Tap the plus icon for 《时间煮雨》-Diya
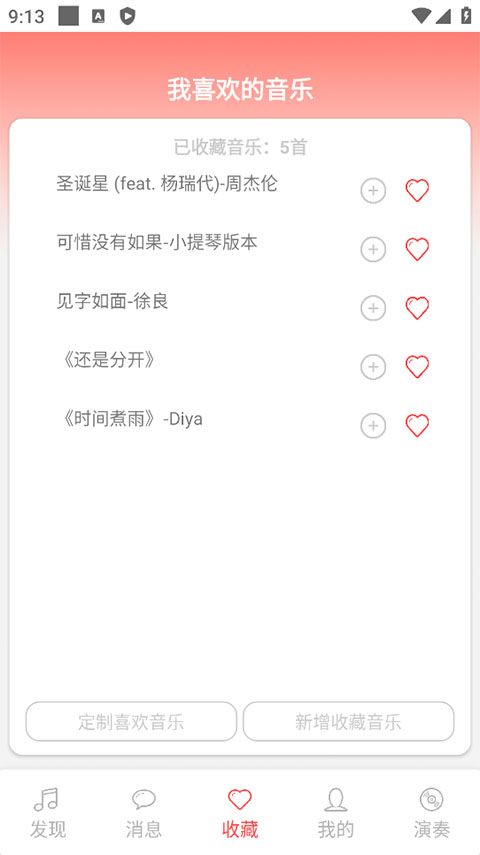This screenshot has height=855, width=480. (x=373, y=426)
